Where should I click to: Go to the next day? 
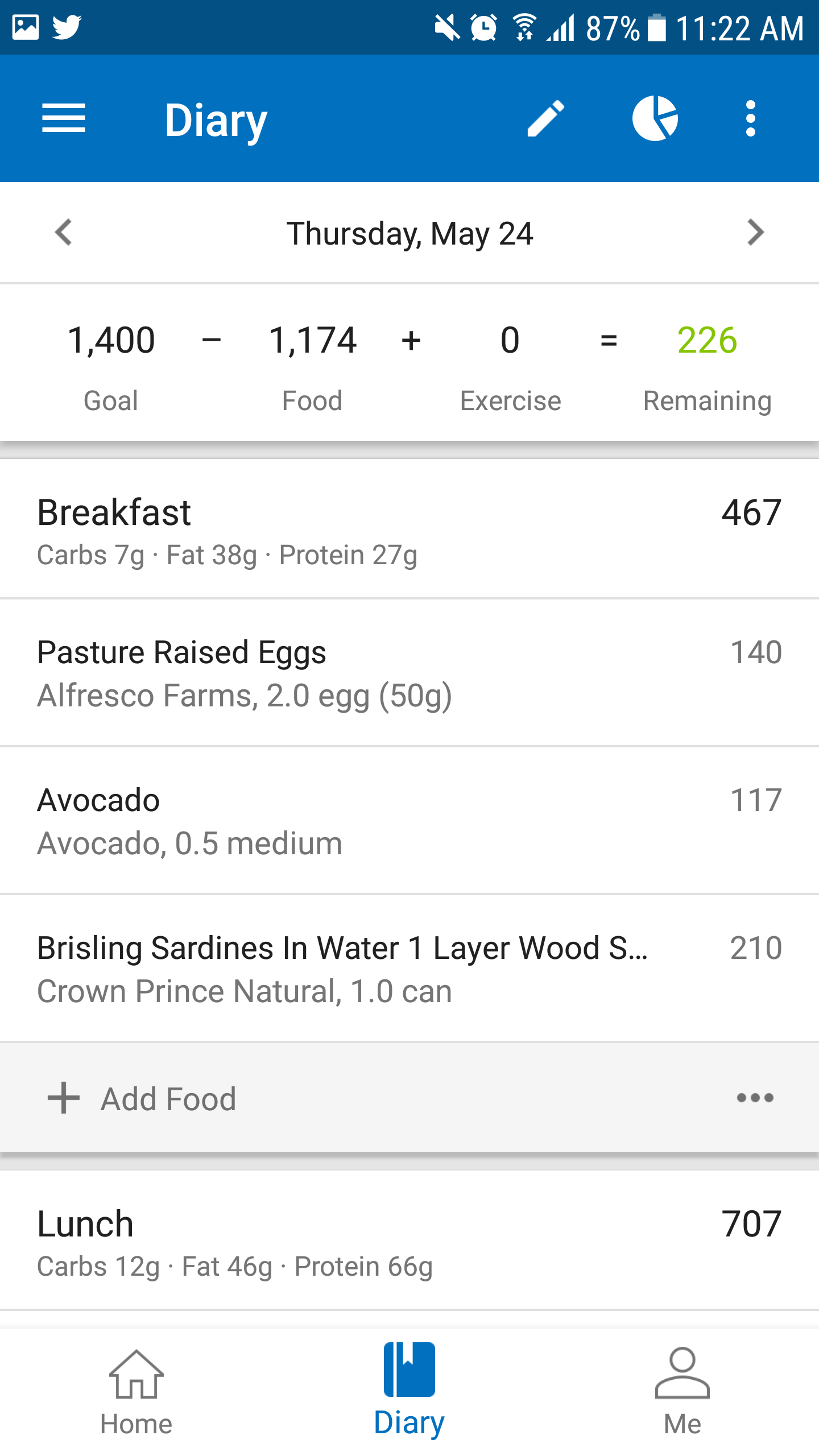pos(755,232)
